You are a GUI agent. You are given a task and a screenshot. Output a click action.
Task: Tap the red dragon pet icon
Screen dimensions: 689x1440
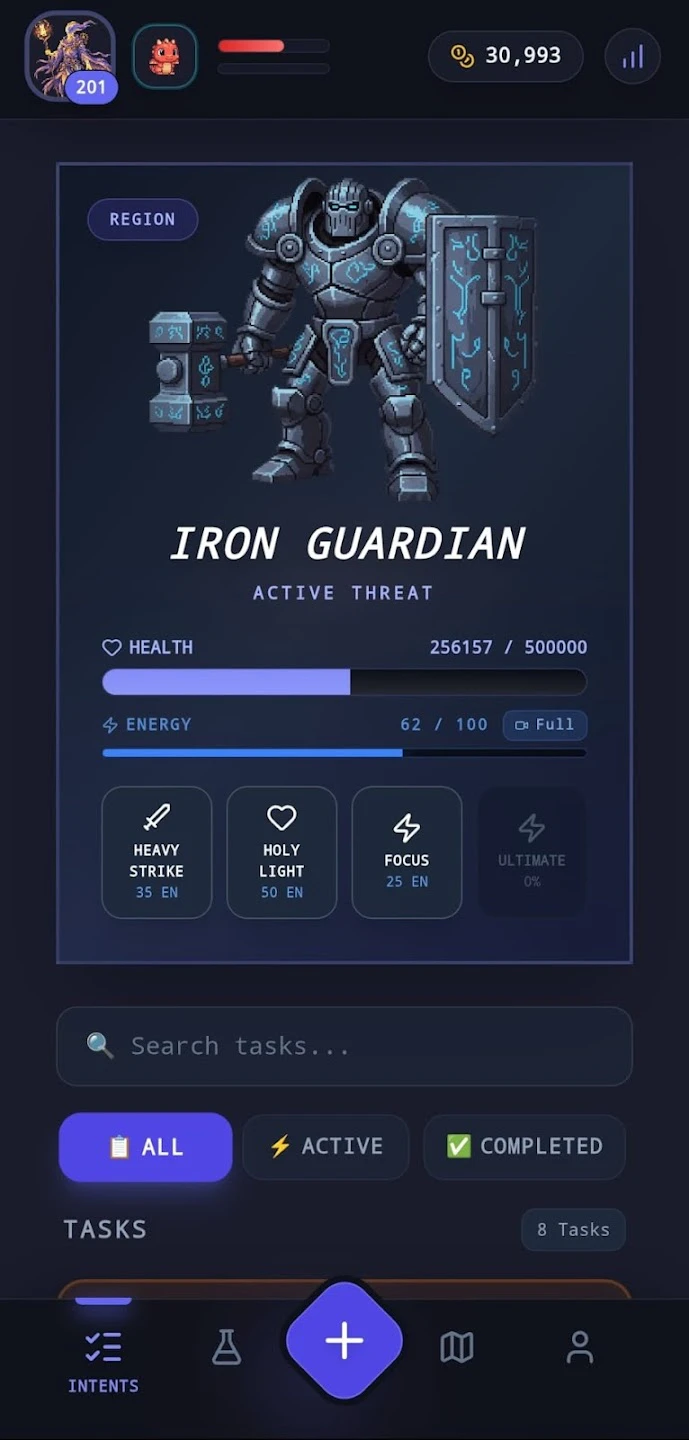164,57
